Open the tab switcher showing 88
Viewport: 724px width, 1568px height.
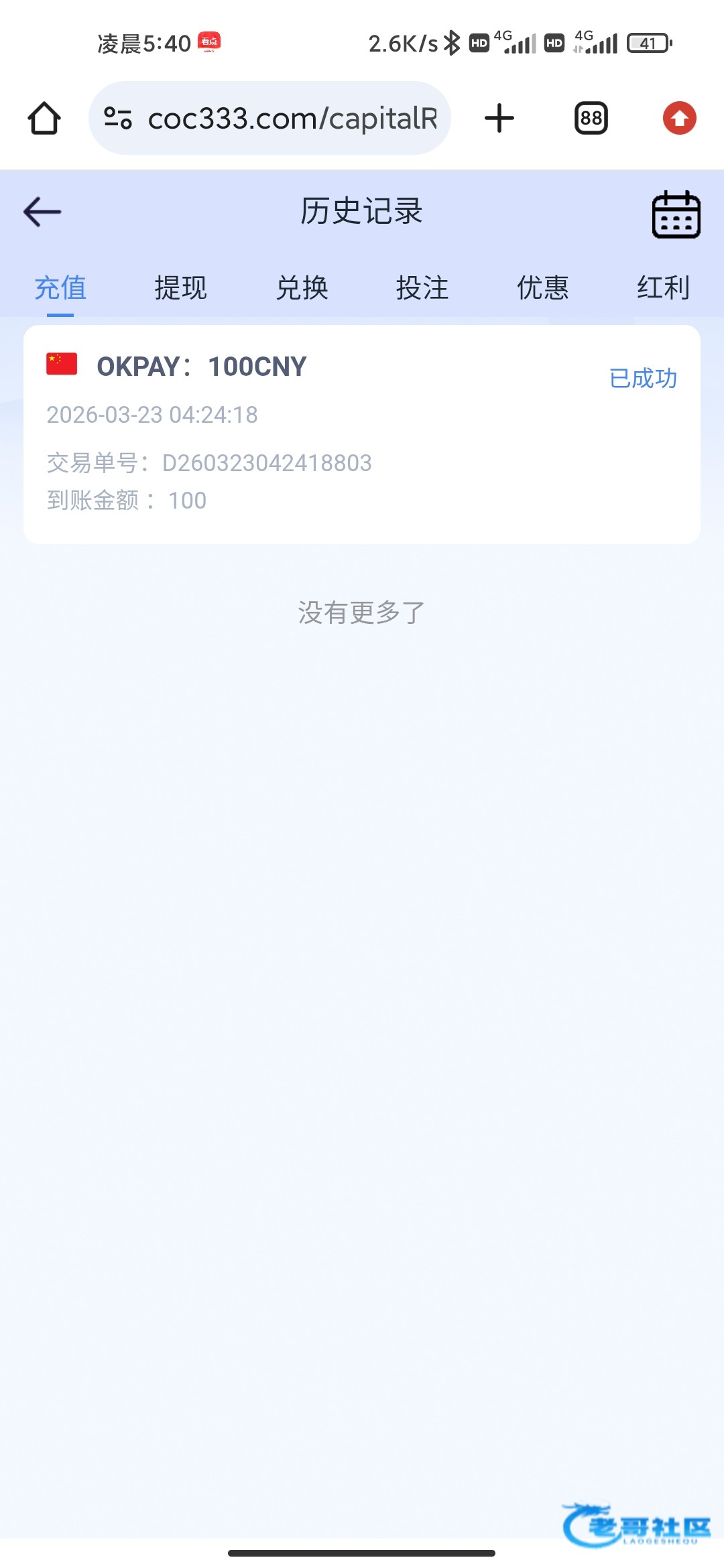tap(591, 119)
